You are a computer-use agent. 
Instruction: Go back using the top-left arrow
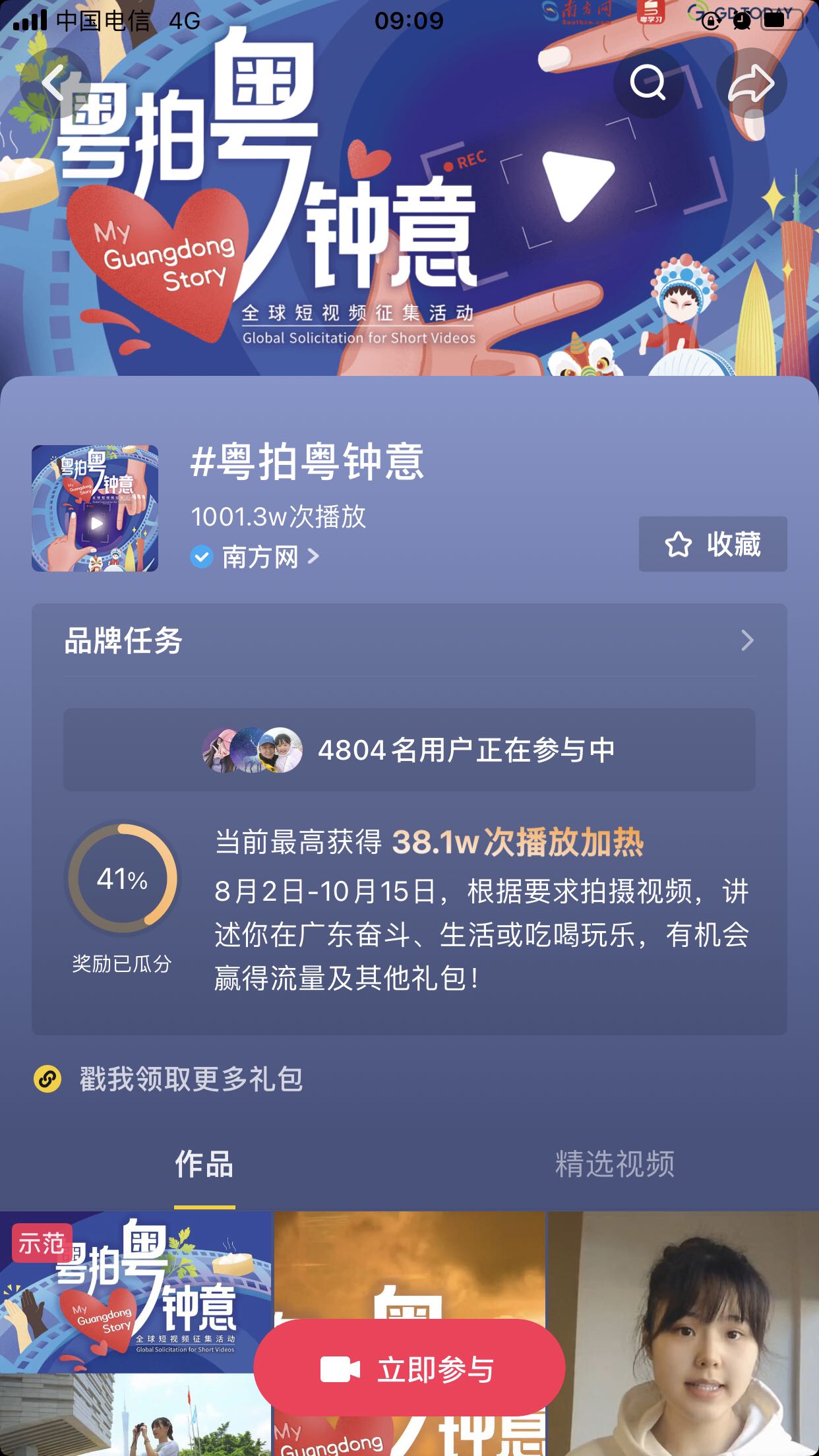coord(55,83)
